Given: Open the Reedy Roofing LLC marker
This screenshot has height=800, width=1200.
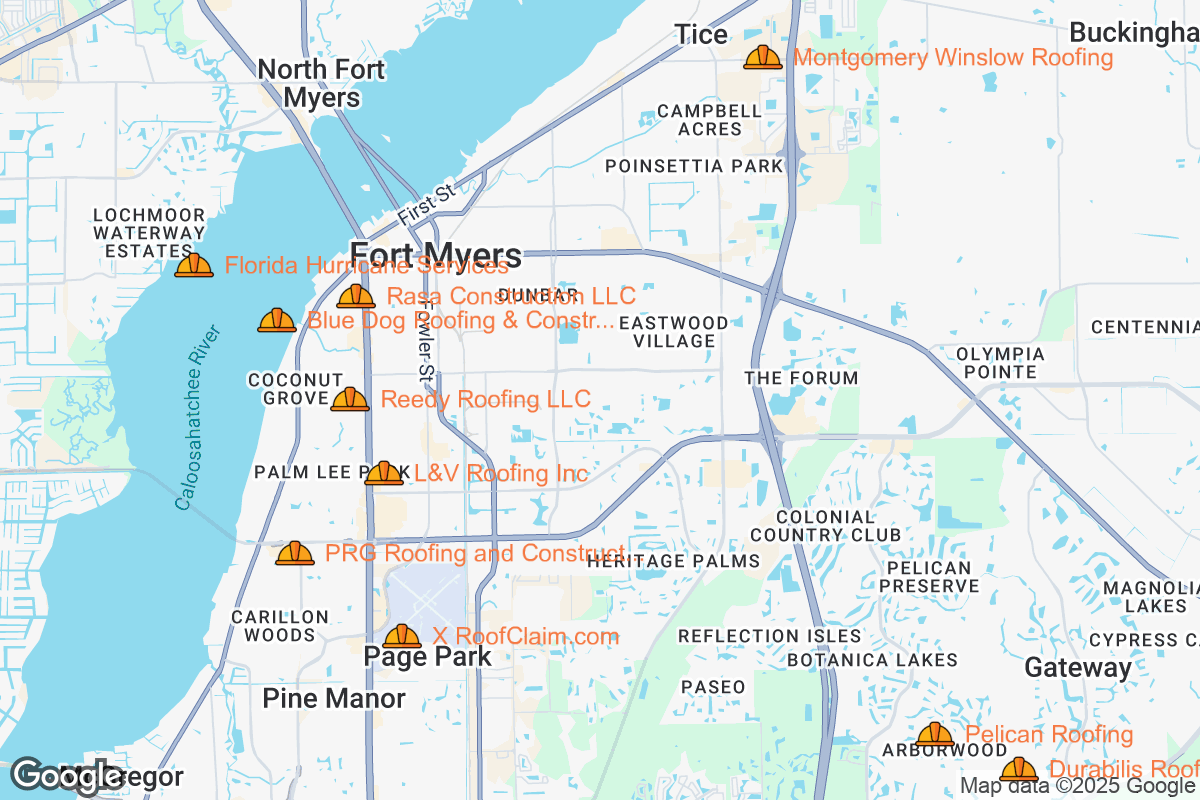Looking at the screenshot, I should tap(350, 400).
